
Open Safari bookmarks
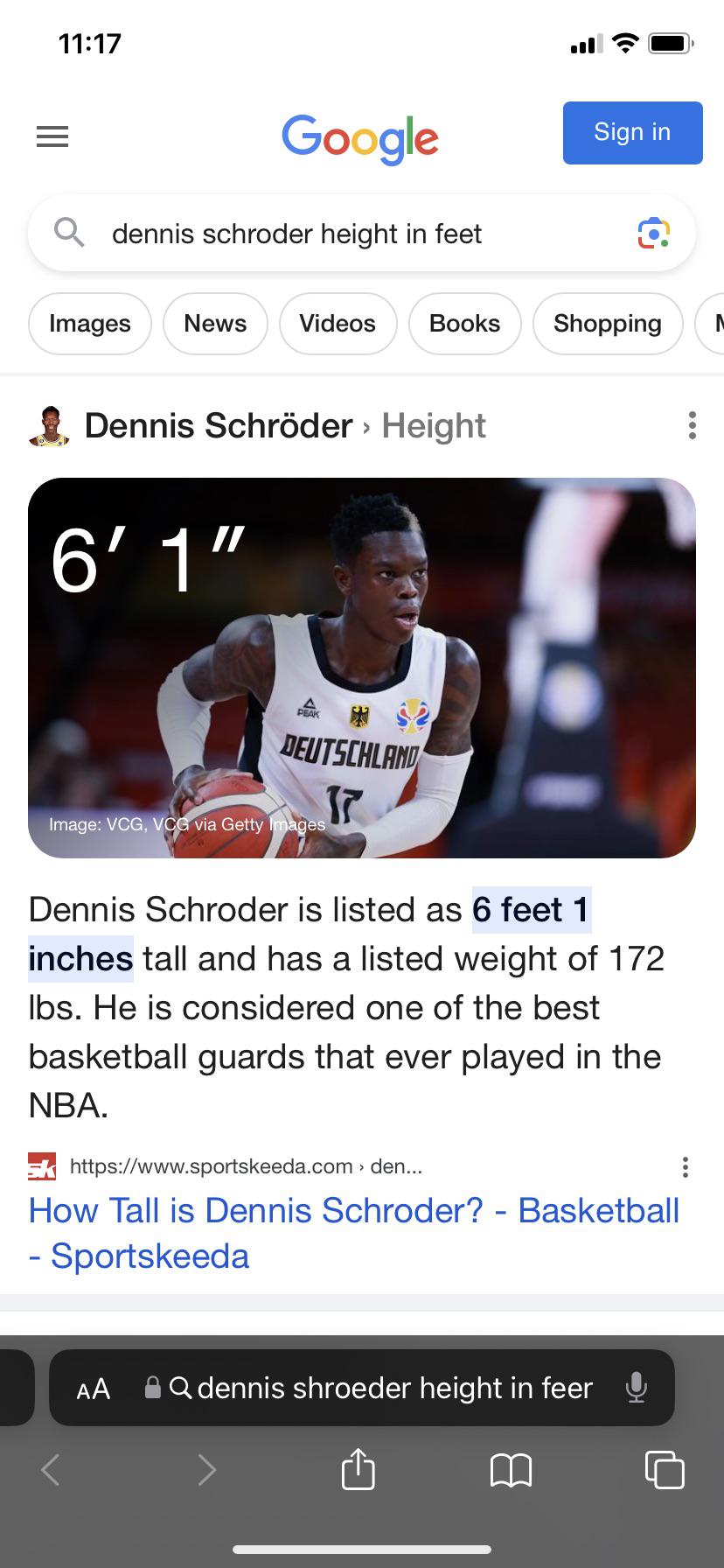512,1470
